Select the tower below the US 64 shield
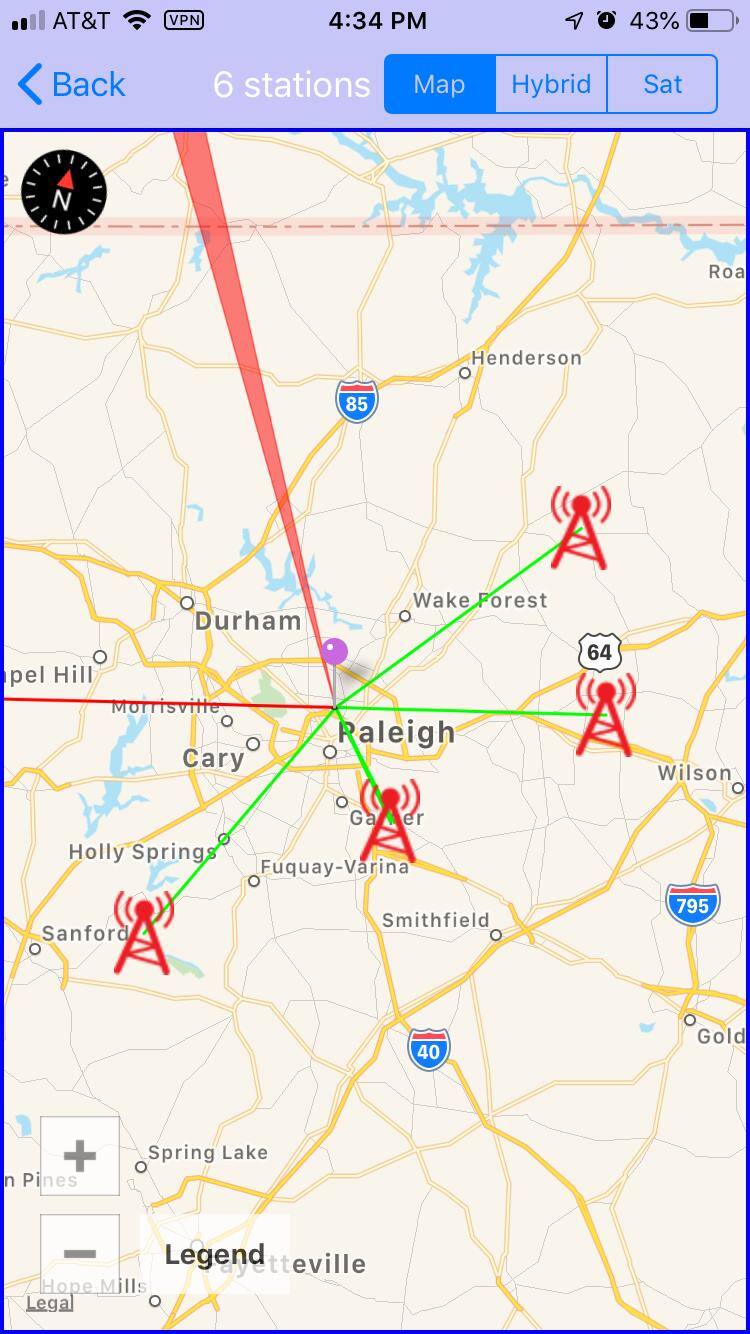This screenshot has width=750, height=1334. pos(605,714)
